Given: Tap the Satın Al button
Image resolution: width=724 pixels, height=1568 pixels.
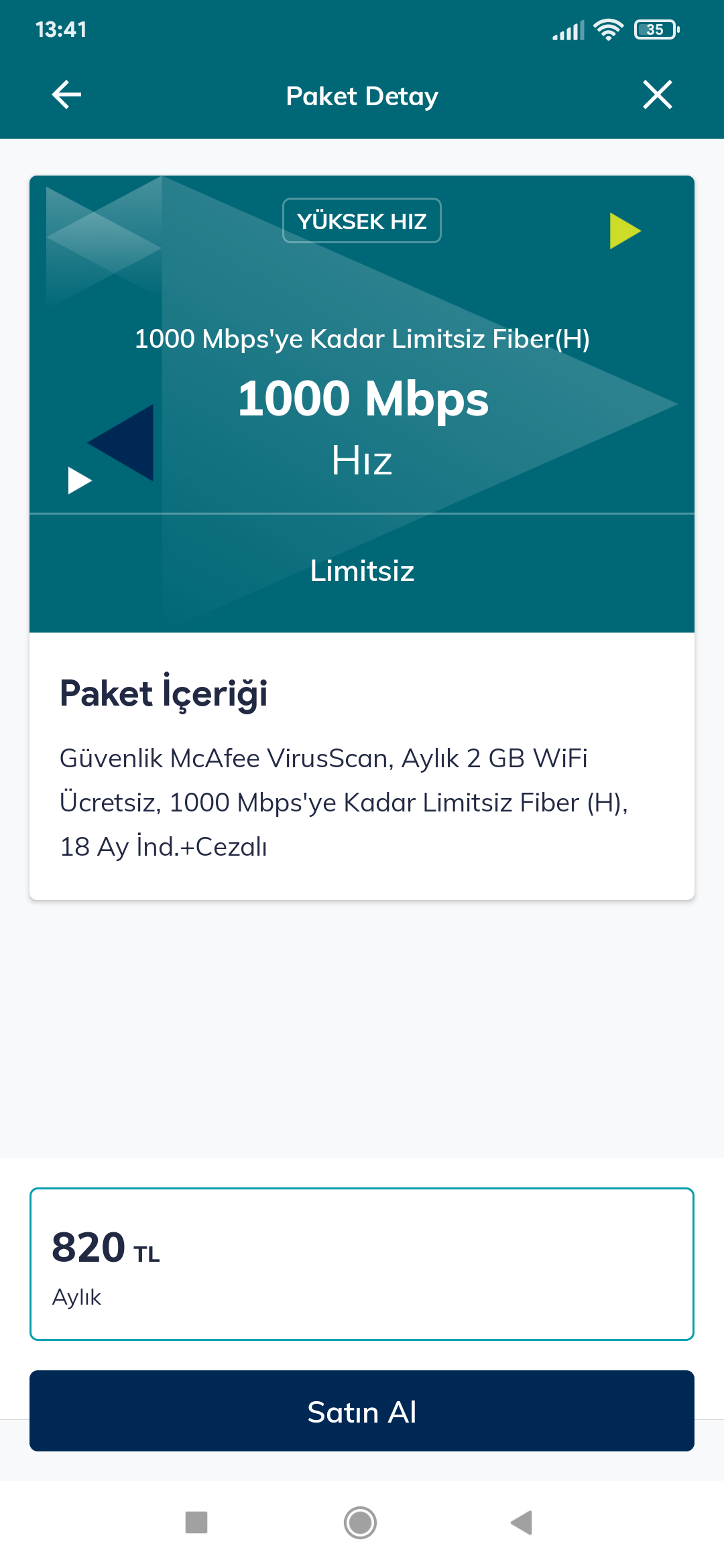Looking at the screenshot, I should click(x=362, y=1411).
